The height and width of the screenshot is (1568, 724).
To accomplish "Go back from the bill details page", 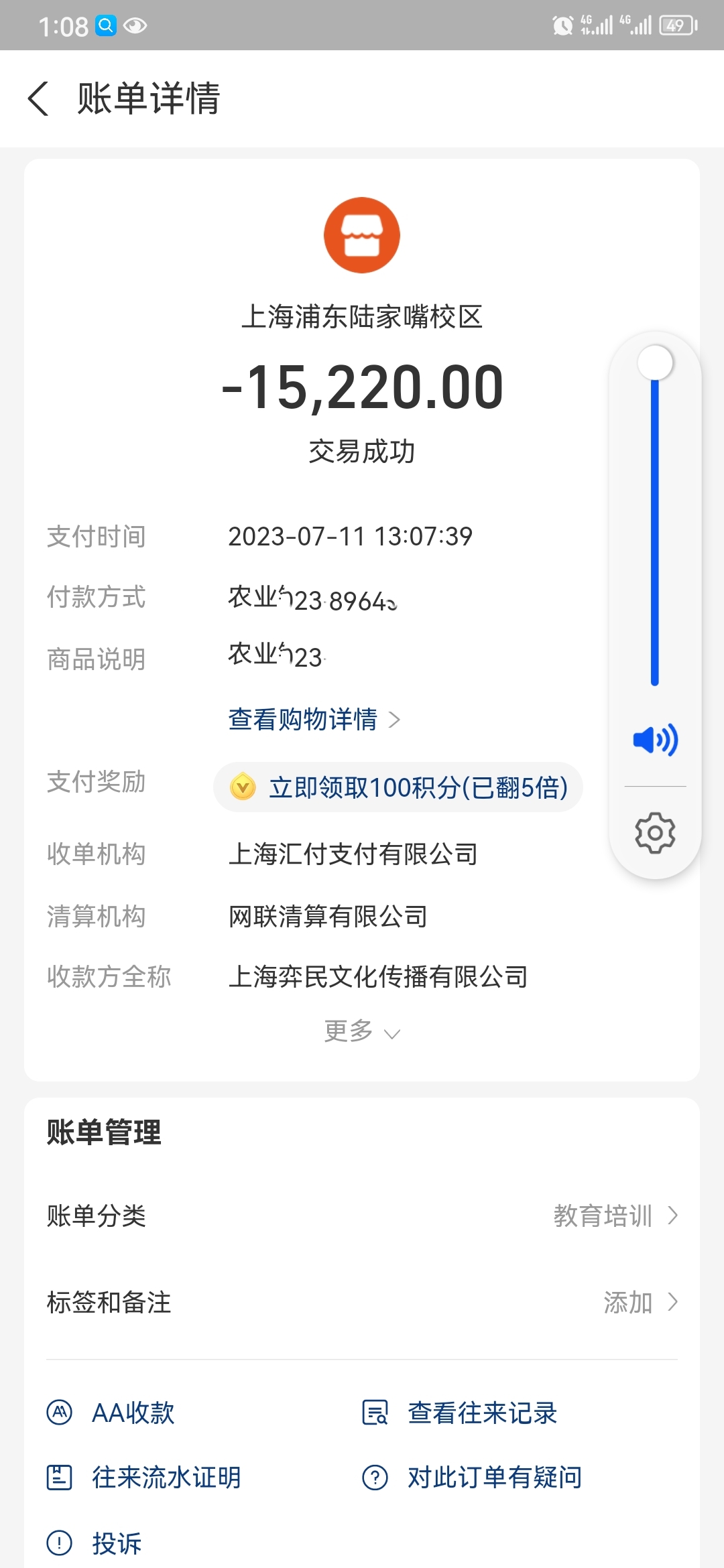I will tap(38, 99).
